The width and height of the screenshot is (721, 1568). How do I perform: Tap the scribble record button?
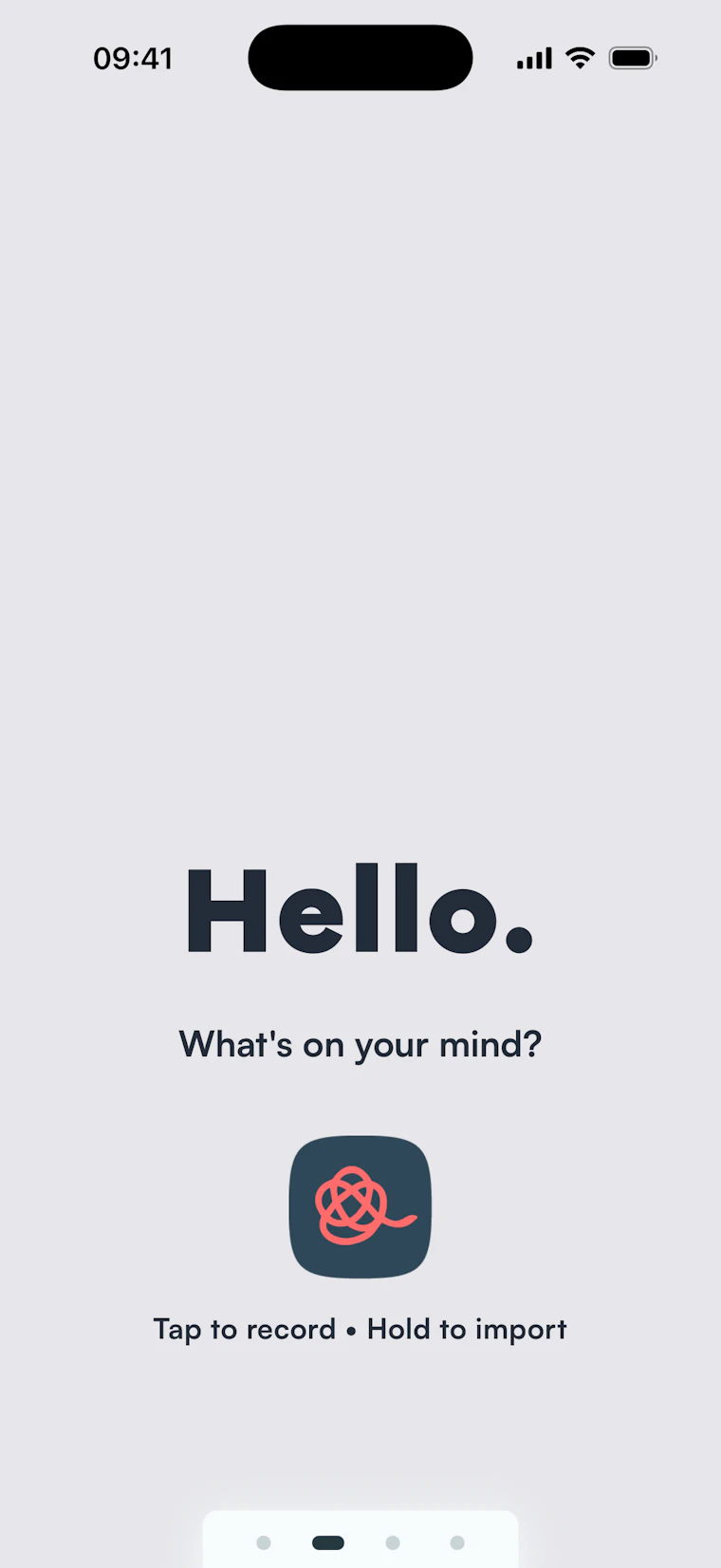[360, 1206]
